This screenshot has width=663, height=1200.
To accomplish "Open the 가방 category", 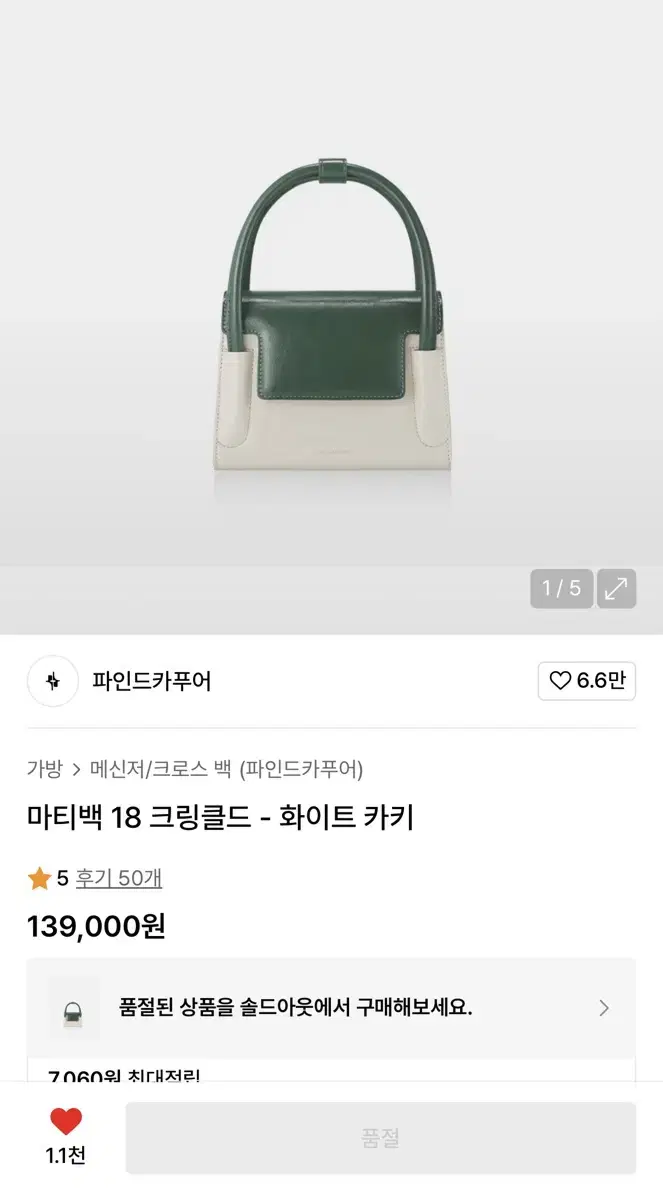I will (44, 769).
